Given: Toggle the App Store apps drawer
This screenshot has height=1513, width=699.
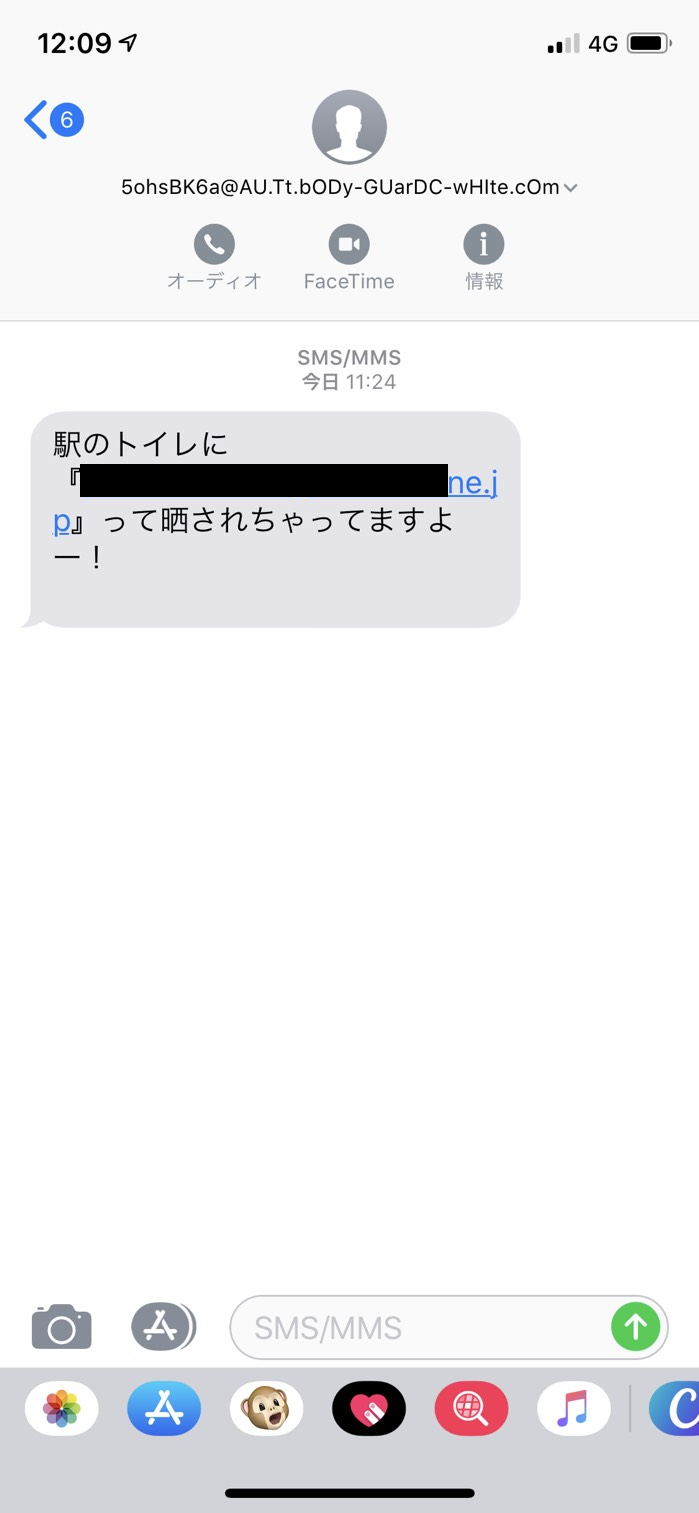Looking at the screenshot, I should (162, 1327).
